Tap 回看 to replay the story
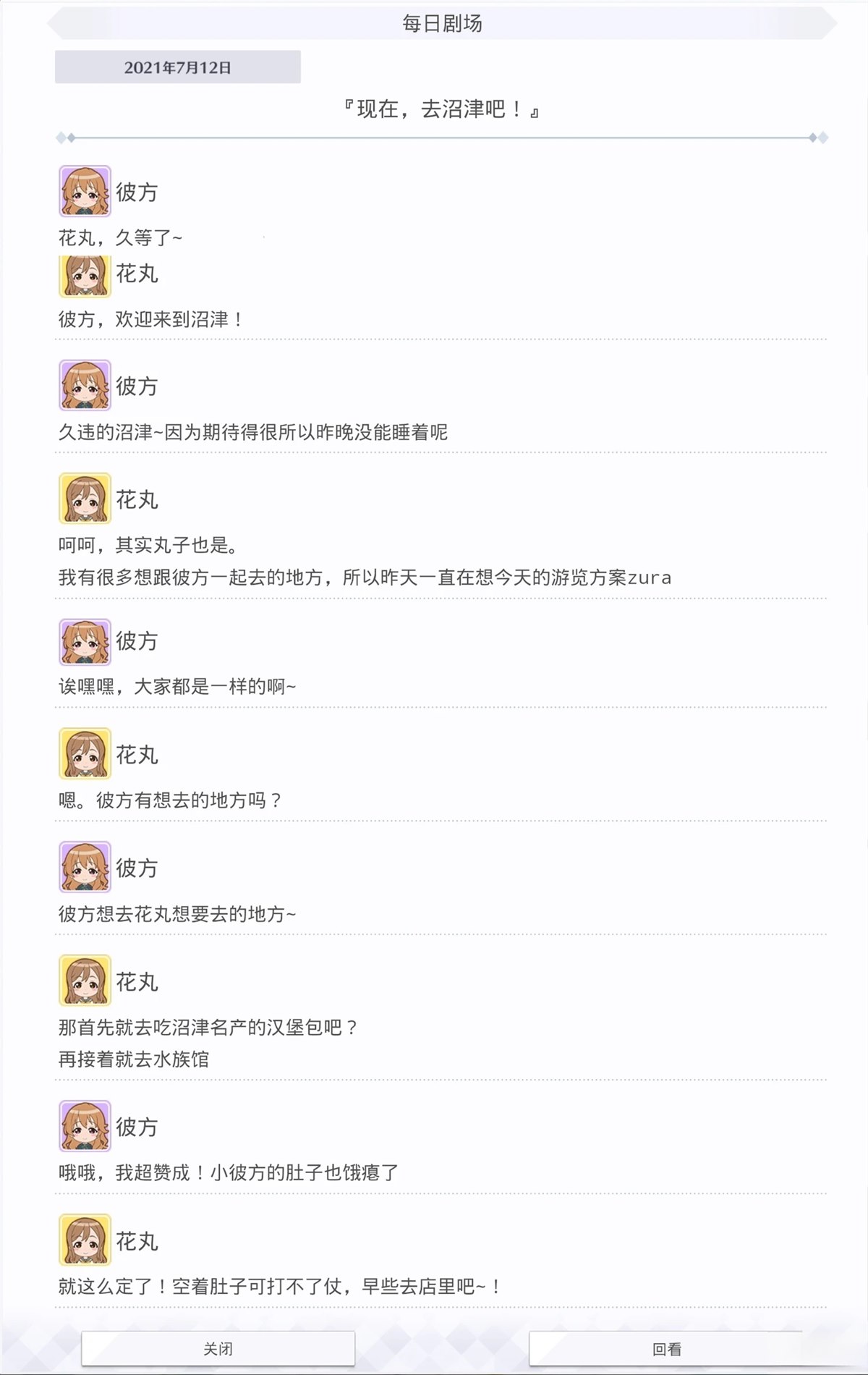868x1375 pixels. [666, 1348]
